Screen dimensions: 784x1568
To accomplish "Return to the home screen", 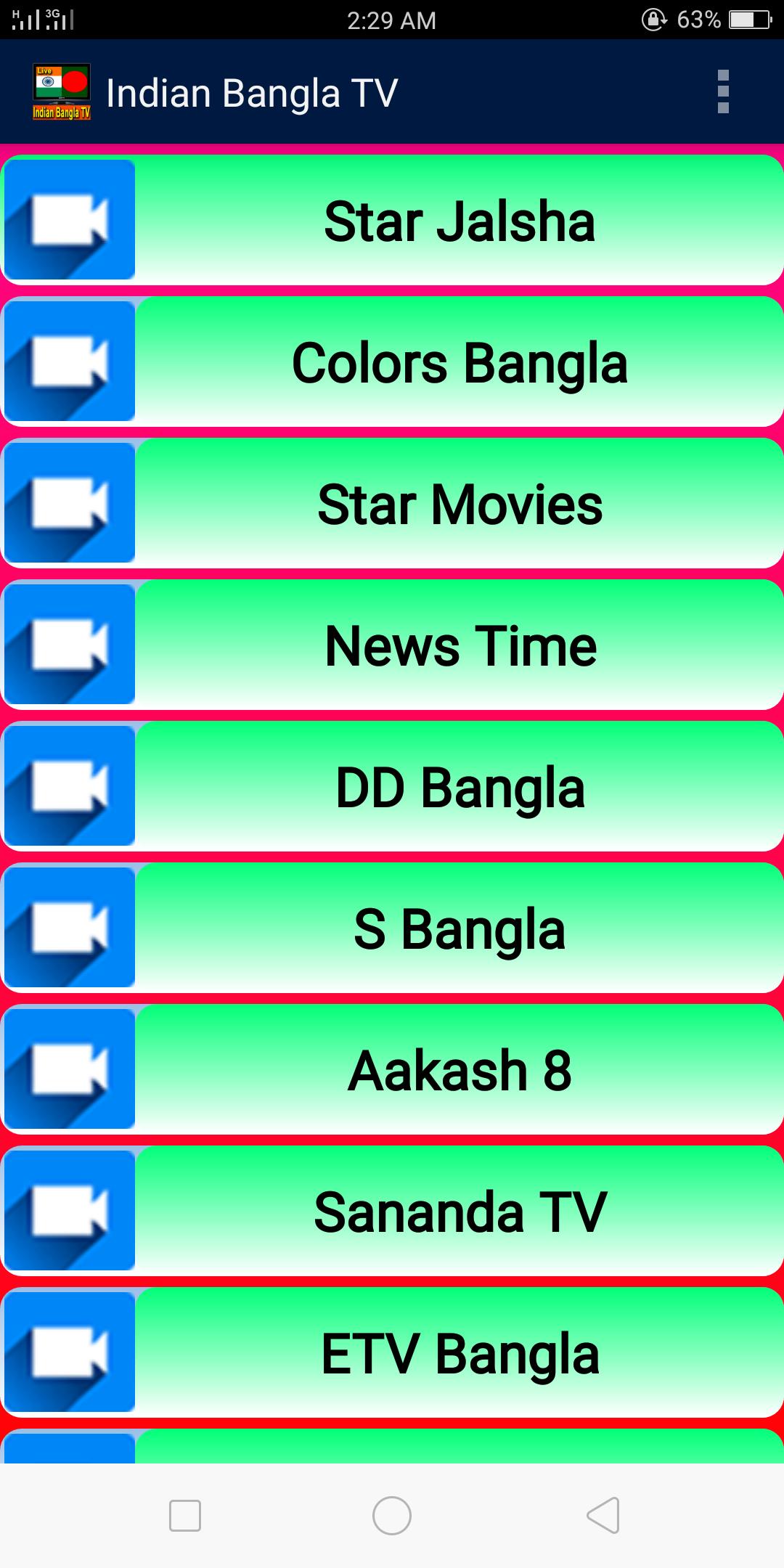I will pyautogui.click(x=392, y=1515).
